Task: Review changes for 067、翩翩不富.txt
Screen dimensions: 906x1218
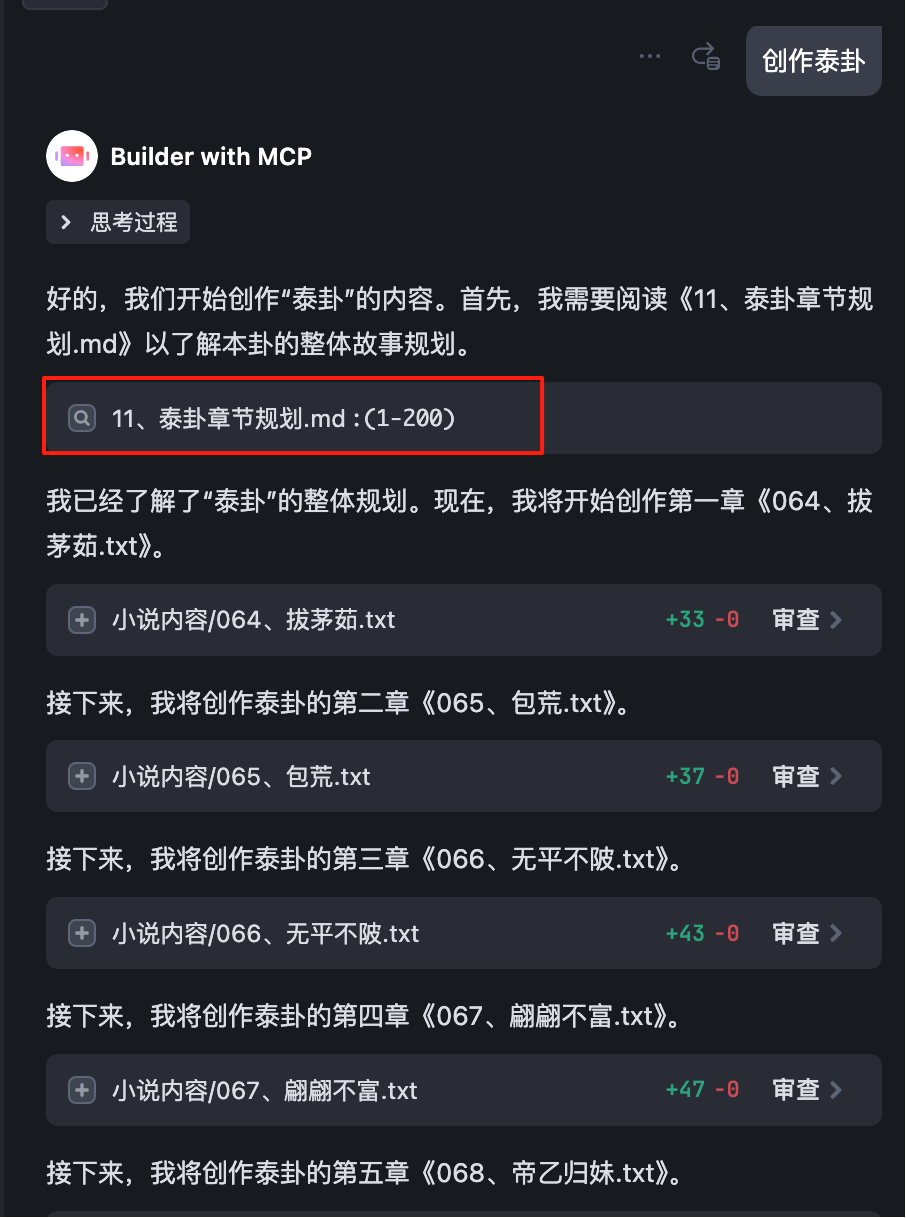Action: [807, 1090]
